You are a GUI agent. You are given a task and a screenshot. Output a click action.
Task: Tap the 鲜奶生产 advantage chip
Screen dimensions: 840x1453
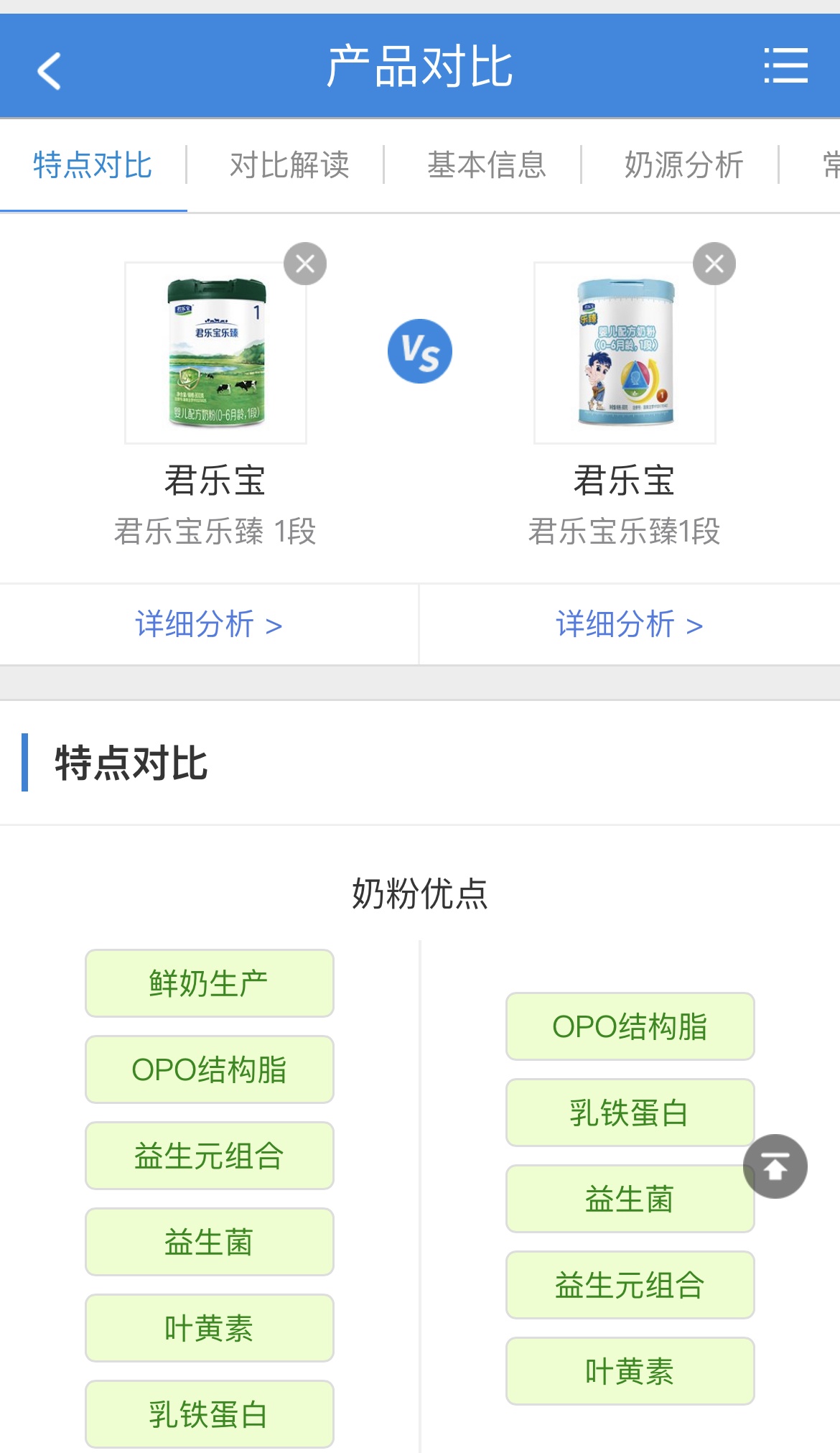[x=210, y=983]
